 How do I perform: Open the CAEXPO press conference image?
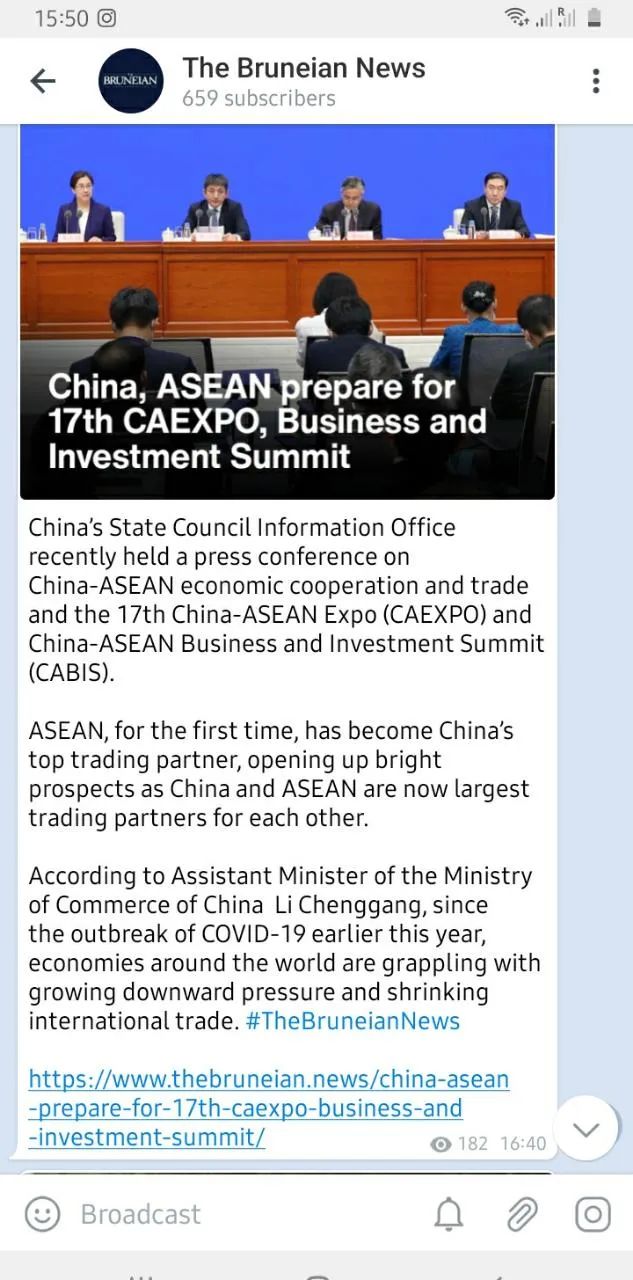point(287,310)
